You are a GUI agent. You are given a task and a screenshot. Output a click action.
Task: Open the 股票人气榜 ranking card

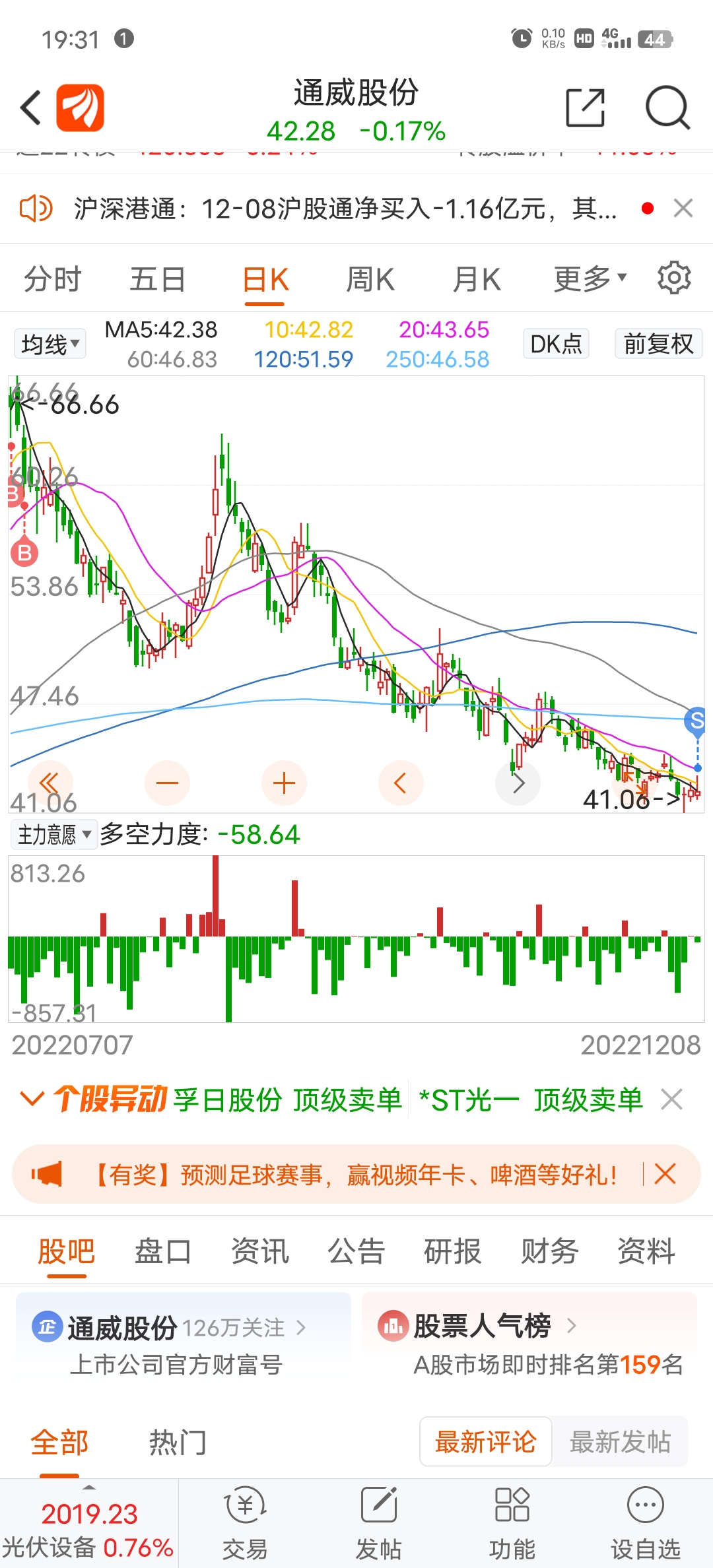[x=529, y=1344]
